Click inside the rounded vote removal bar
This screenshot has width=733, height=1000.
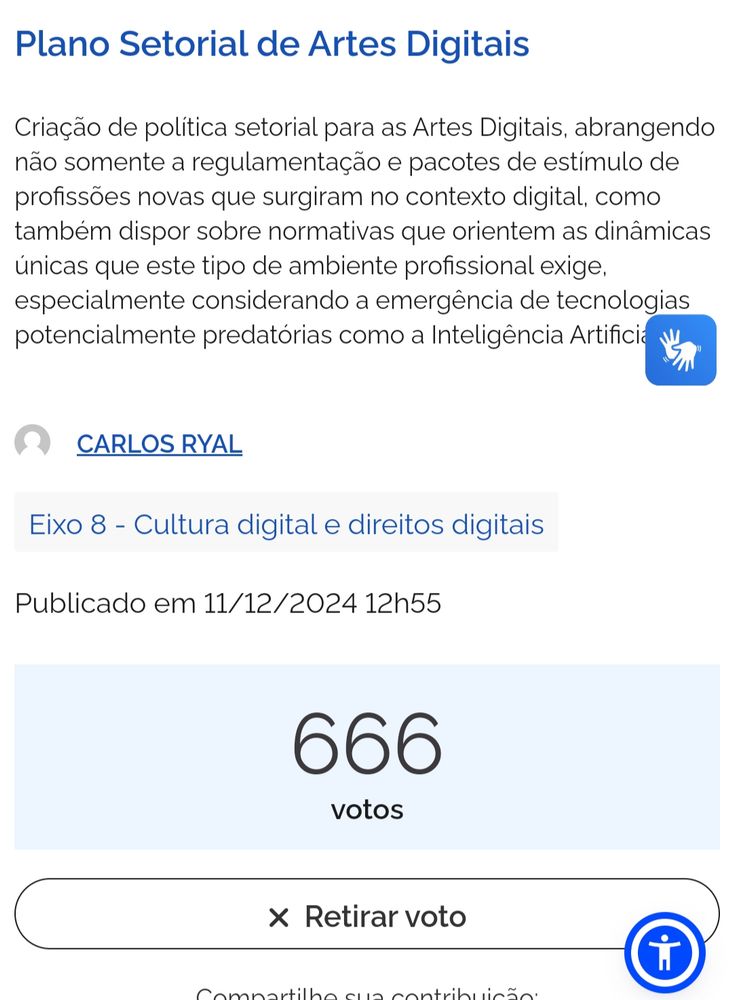tap(367, 915)
